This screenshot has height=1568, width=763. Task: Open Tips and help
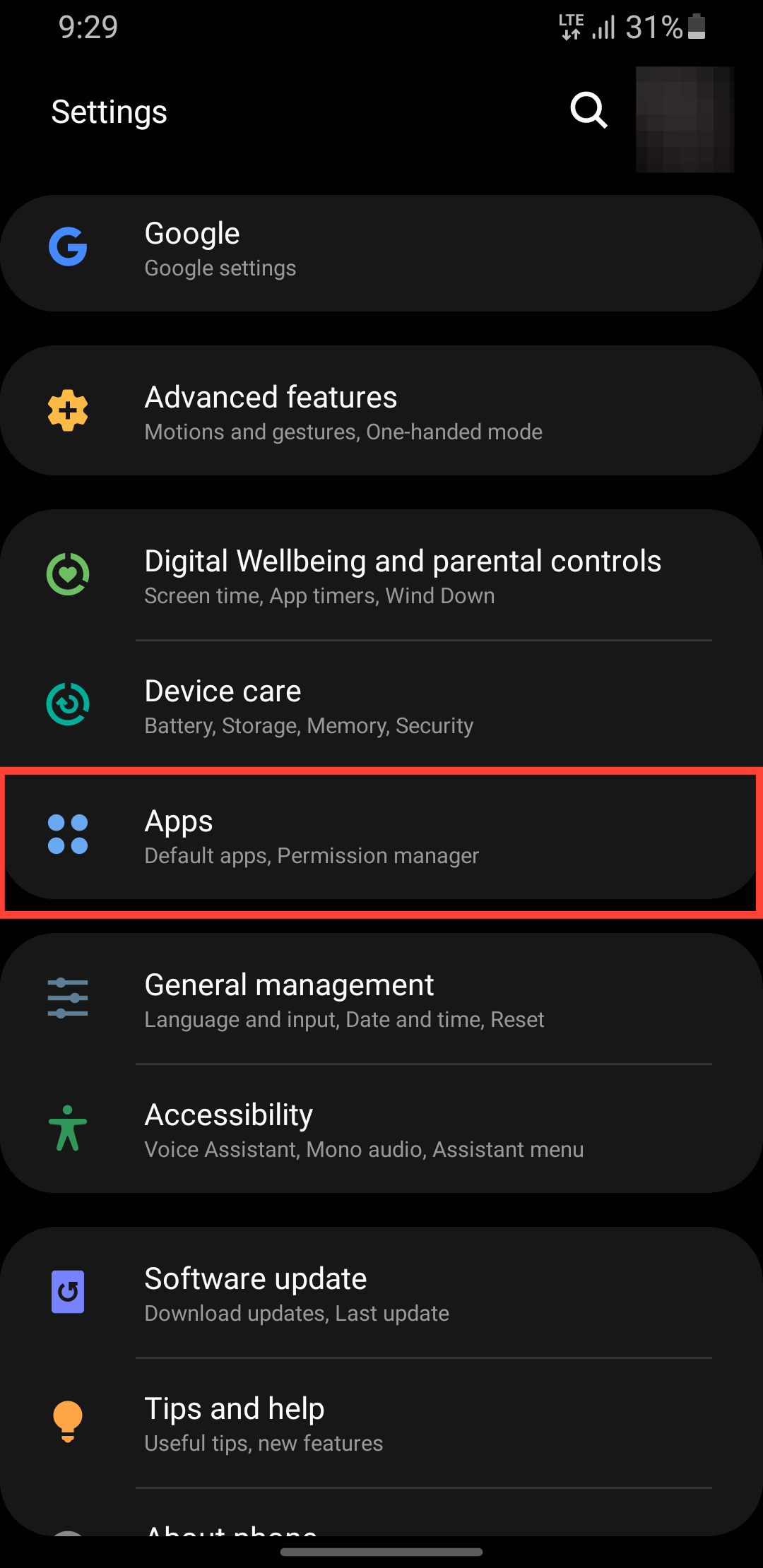point(381,1423)
